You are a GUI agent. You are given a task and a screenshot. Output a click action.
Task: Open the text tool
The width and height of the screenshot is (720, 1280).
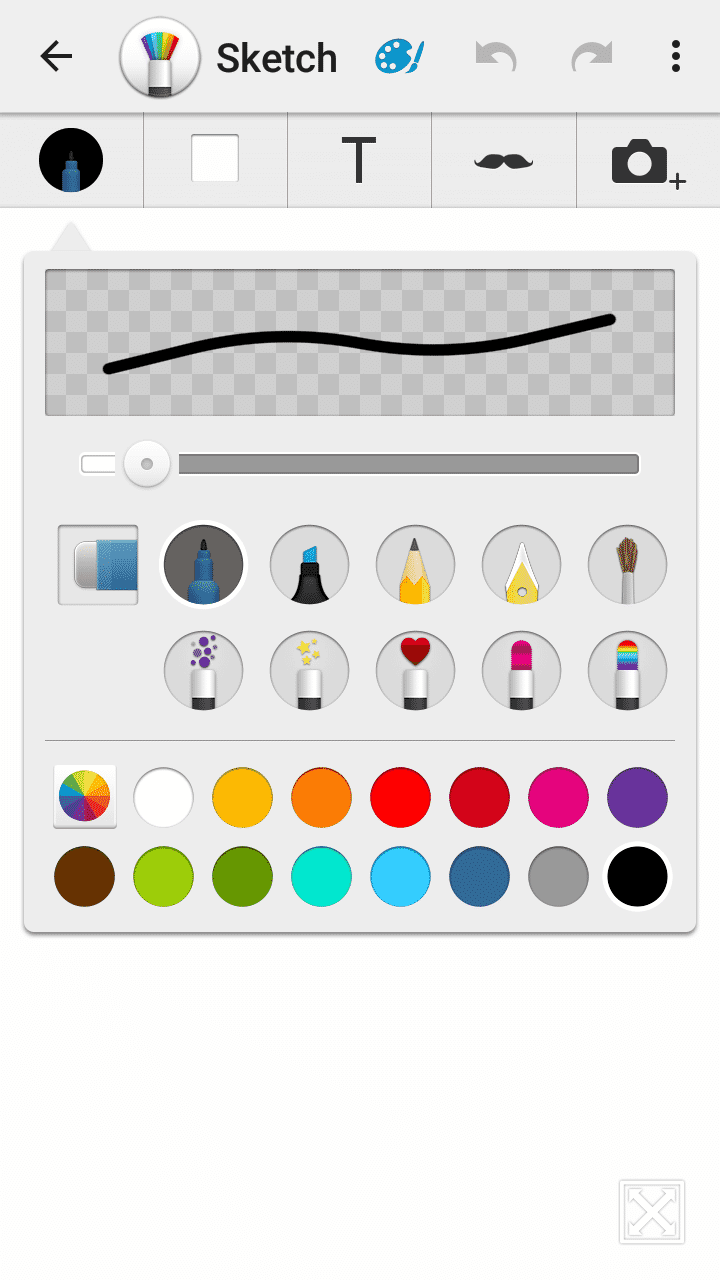[359, 160]
